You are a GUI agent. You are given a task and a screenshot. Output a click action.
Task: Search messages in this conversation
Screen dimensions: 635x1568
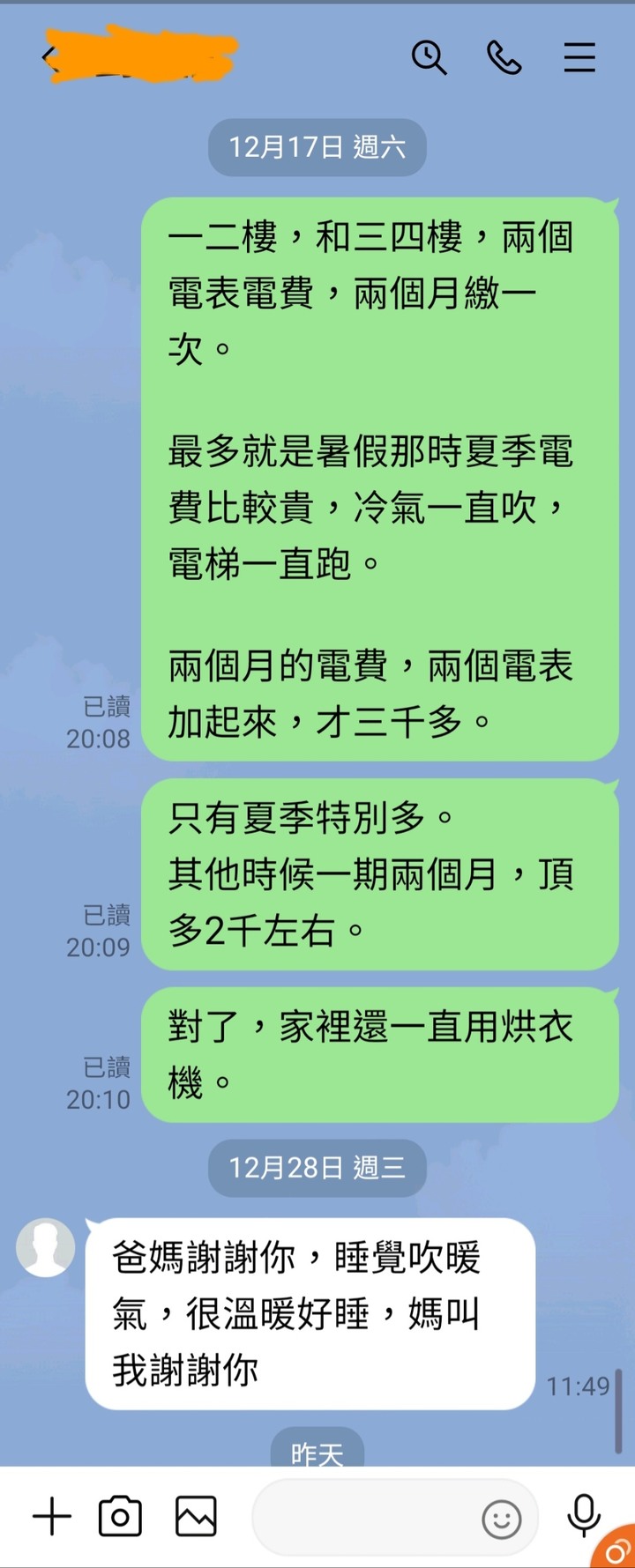pyautogui.click(x=429, y=58)
